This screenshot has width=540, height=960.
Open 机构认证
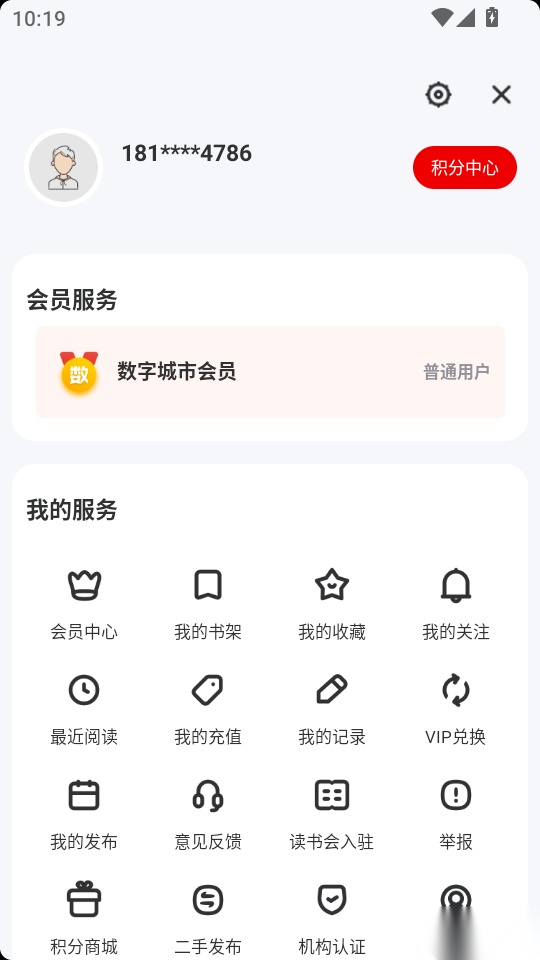pos(332,920)
